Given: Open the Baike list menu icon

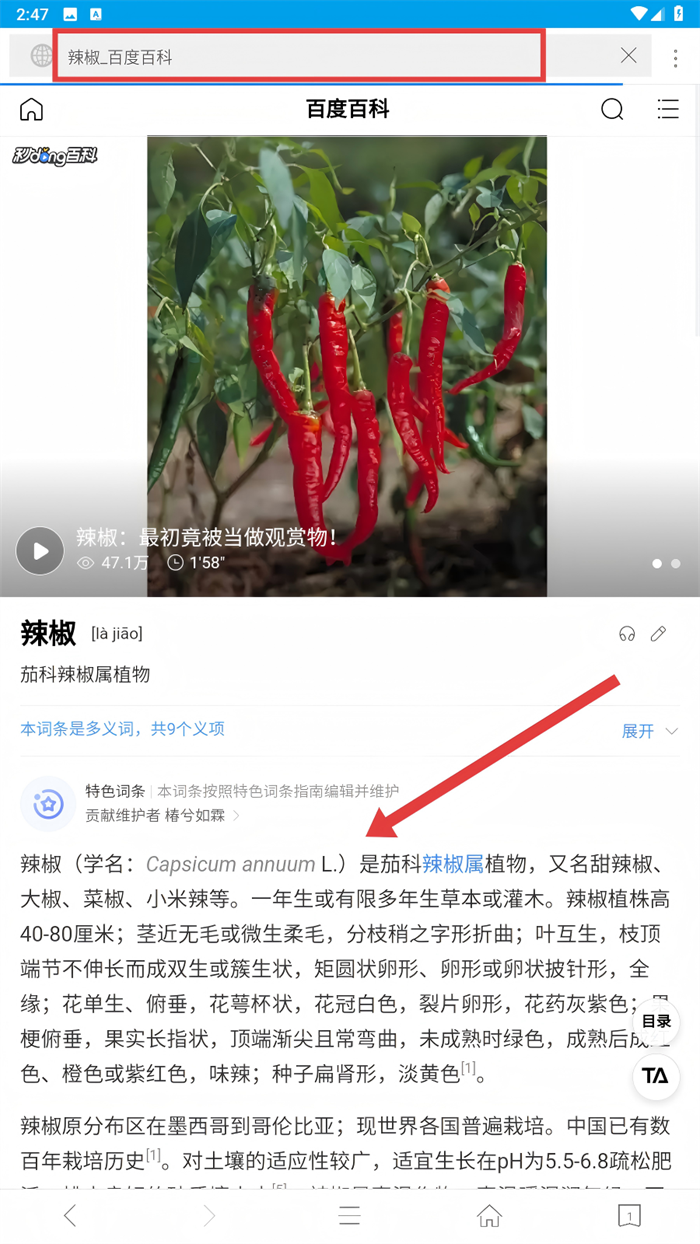Looking at the screenshot, I should (x=668, y=109).
